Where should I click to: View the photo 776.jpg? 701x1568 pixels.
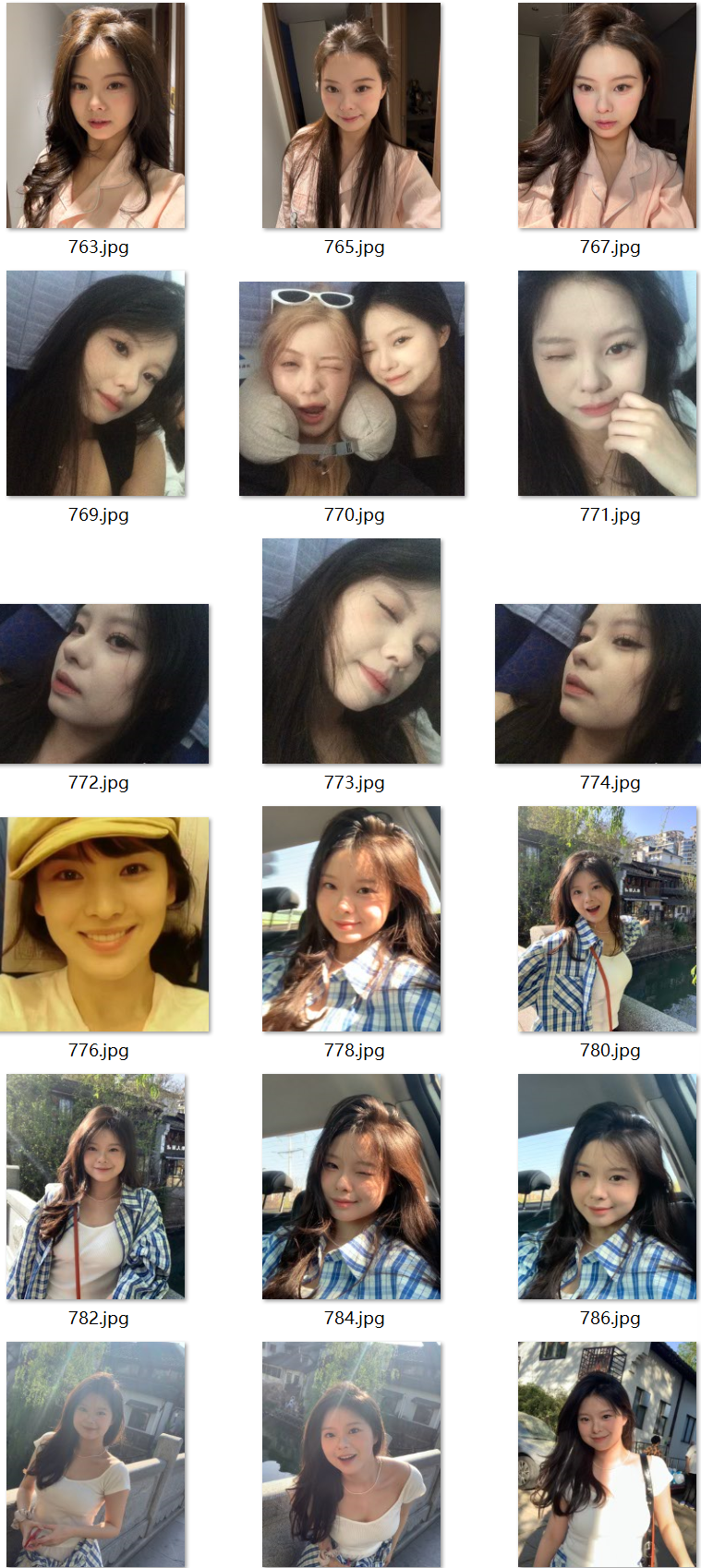pyautogui.click(x=103, y=924)
